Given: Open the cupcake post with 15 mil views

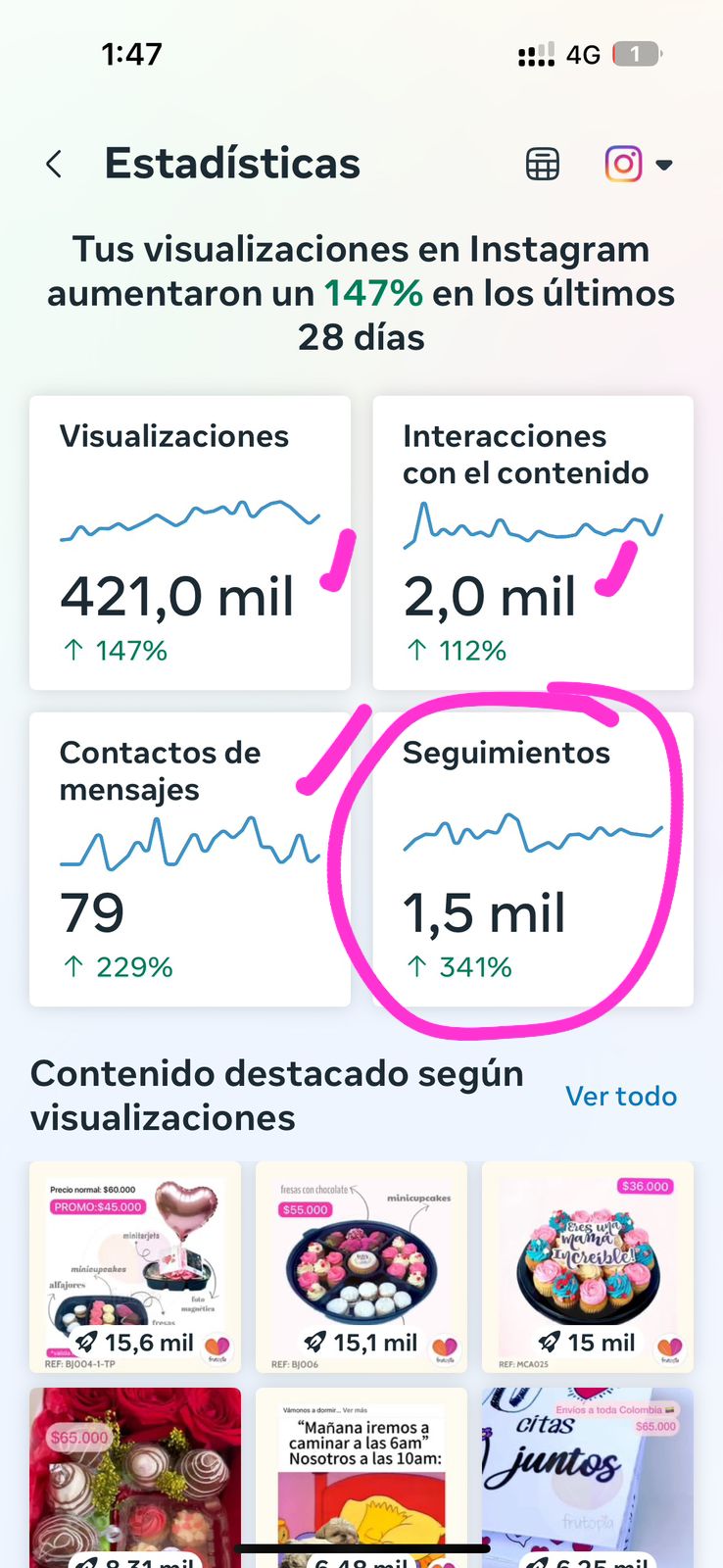Looking at the screenshot, I should (588, 1266).
